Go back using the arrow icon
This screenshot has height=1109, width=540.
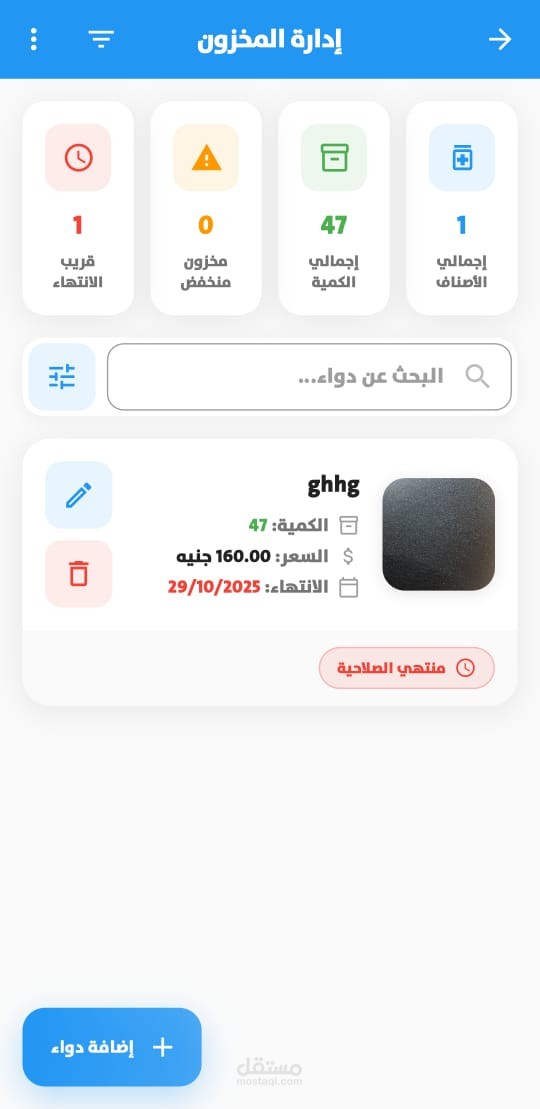pyautogui.click(x=500, y=39)
